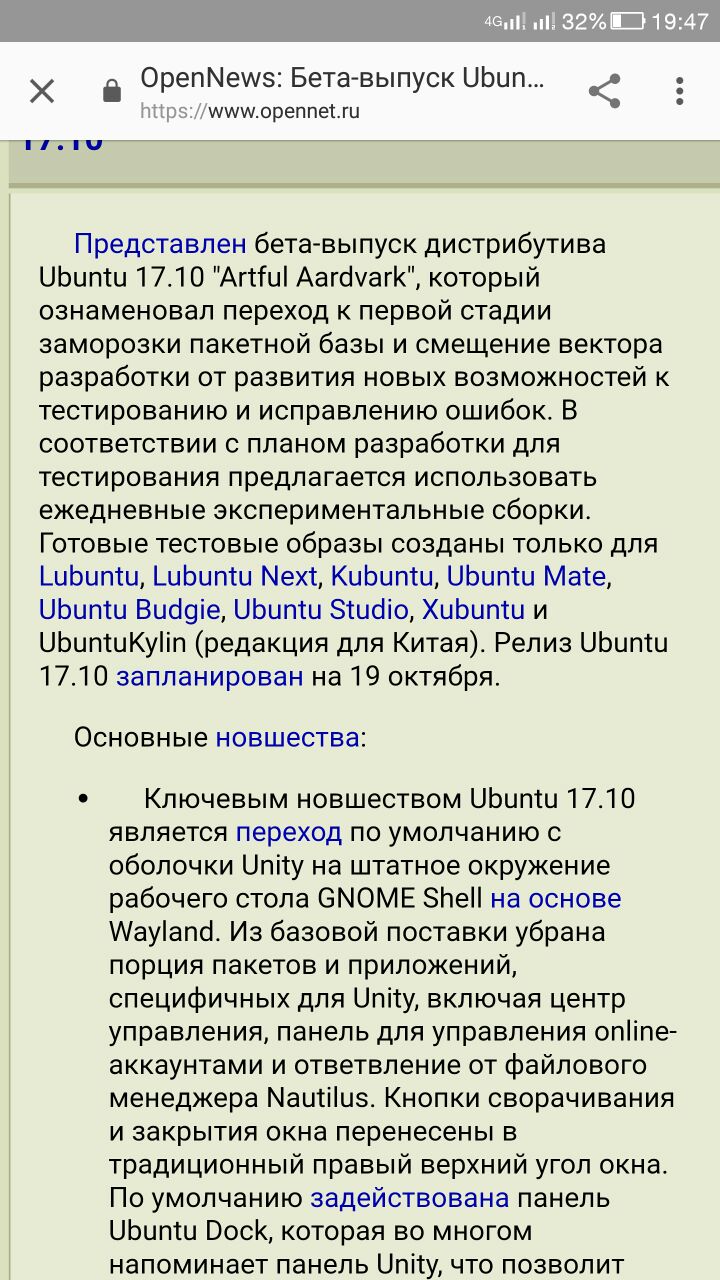The width and height of the screenshot is (720, 1280).
Task: Open the 'переход' link
Action: tap(289, 832)
